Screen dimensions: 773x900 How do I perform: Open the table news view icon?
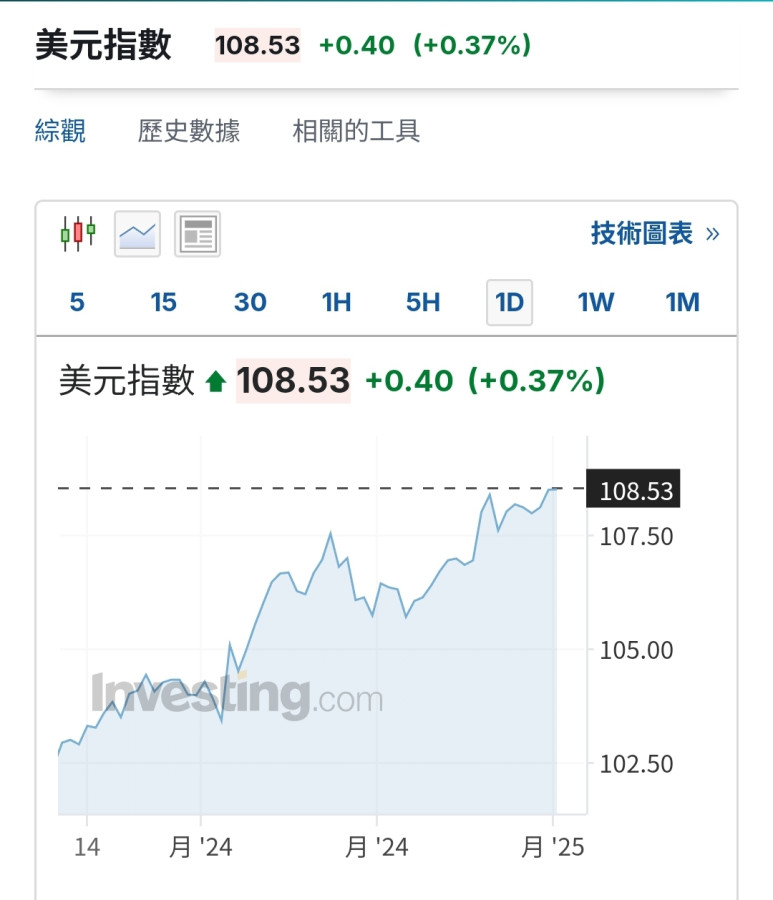coord(197,234)
